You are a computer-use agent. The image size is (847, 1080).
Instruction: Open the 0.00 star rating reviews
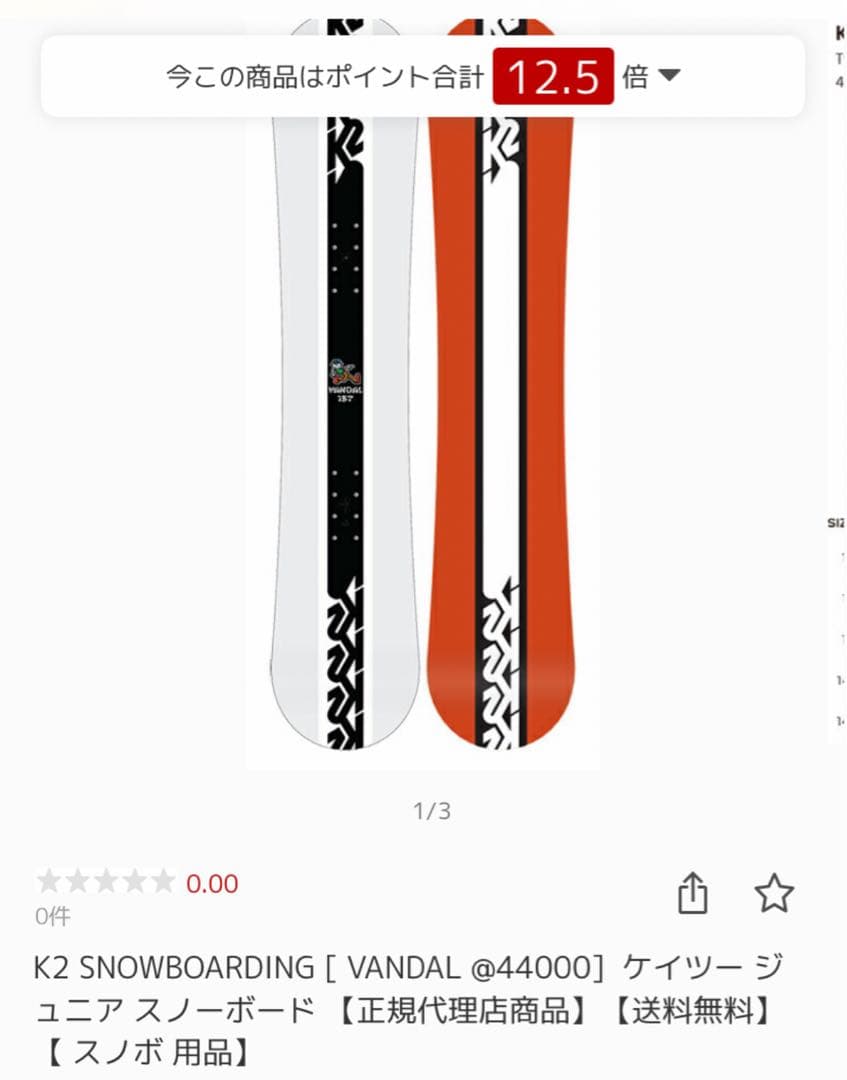click(137, 883)
